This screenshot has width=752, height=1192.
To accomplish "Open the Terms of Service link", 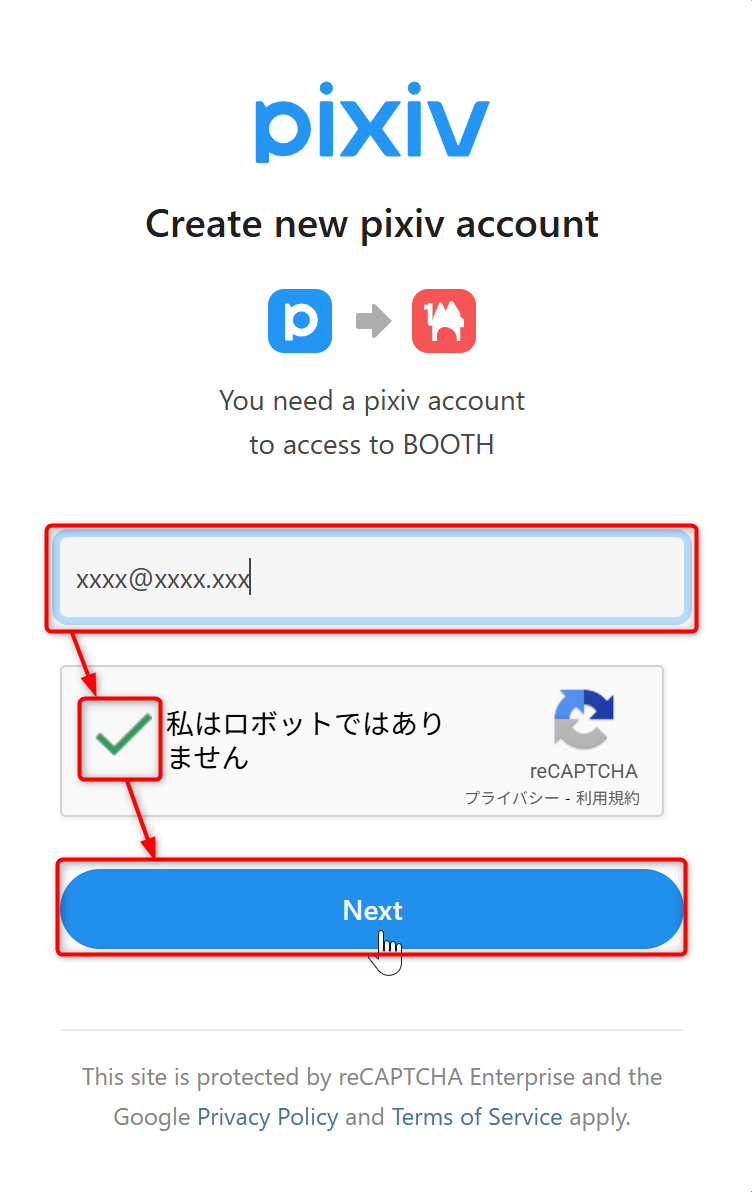I will coord(476,1117).
